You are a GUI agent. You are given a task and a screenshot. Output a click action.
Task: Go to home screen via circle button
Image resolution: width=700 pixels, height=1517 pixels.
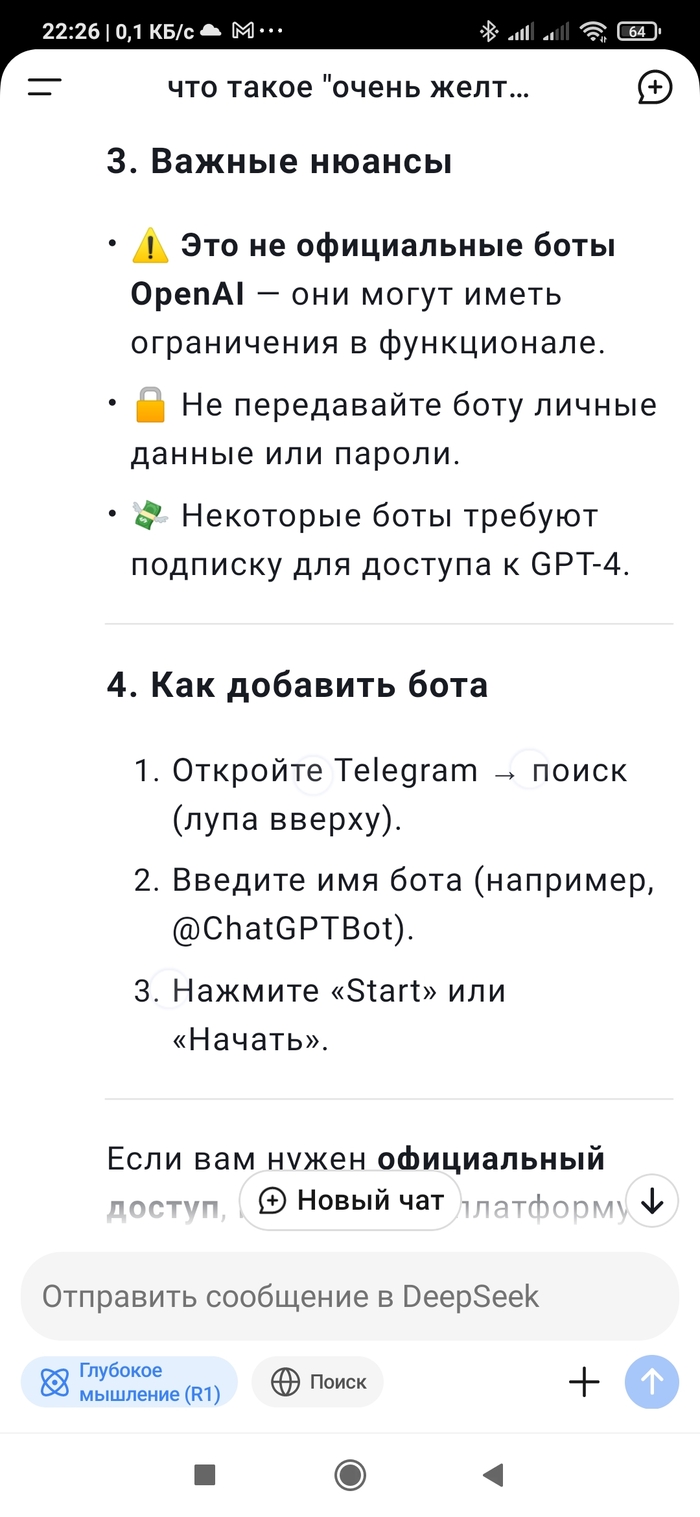tap(350, 1475)
